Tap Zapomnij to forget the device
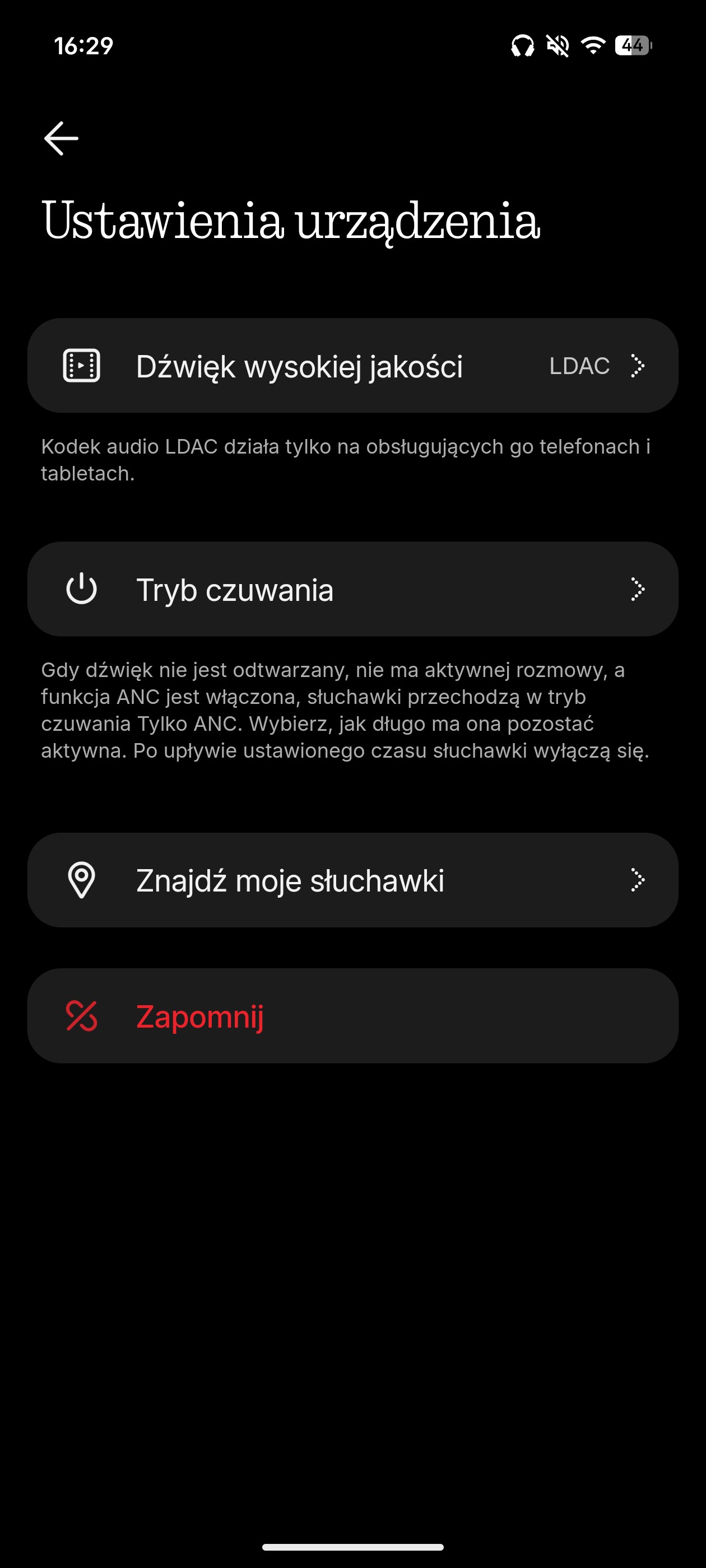 tap(352, 1016)
